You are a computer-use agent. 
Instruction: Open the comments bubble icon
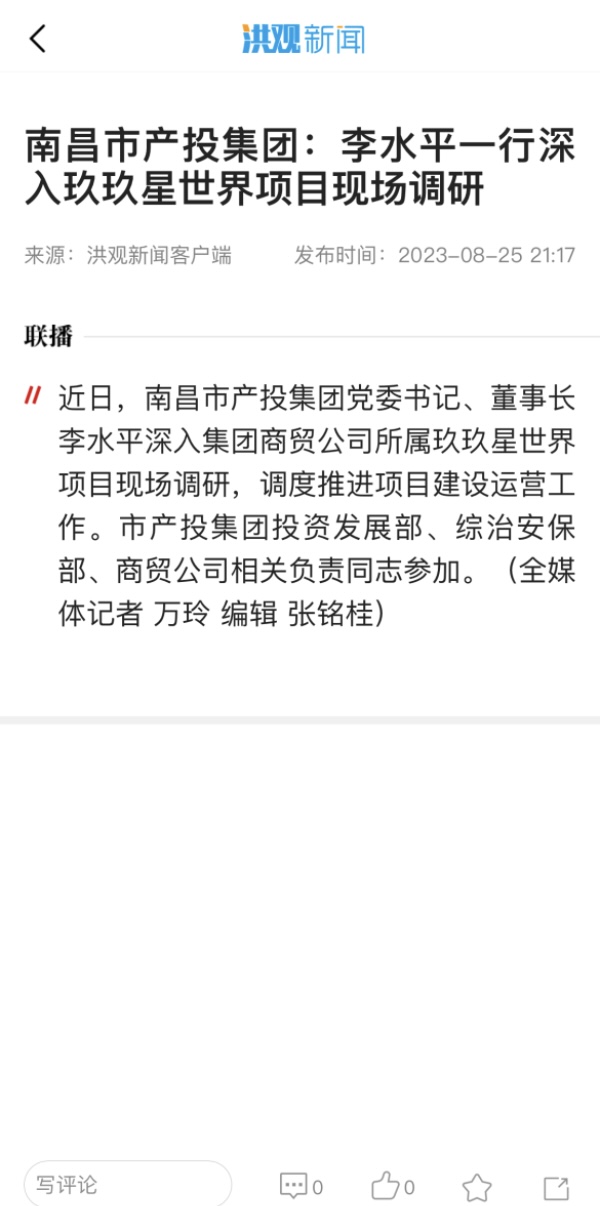[x=293, y=1187]
